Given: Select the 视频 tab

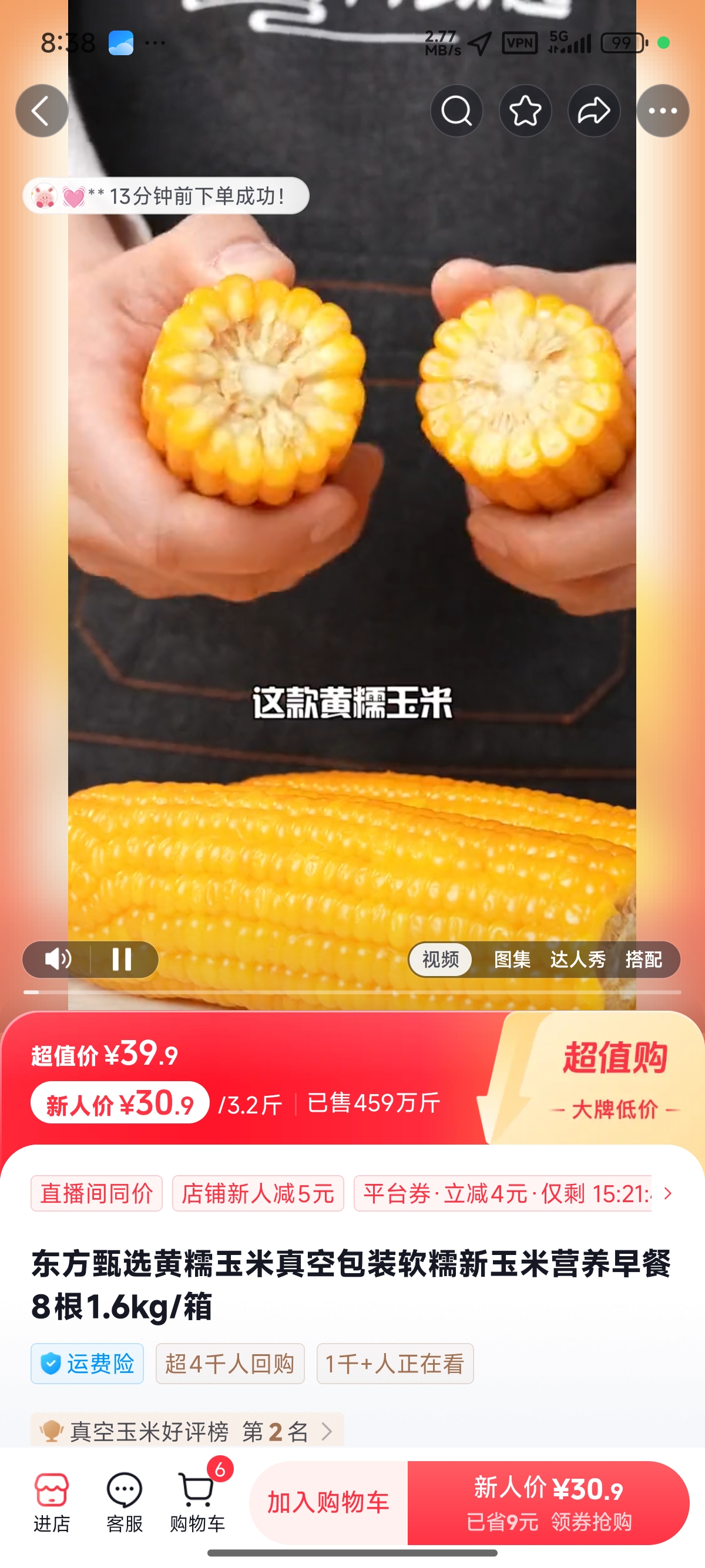Looking at the screenshot, I should pos(440,960).
